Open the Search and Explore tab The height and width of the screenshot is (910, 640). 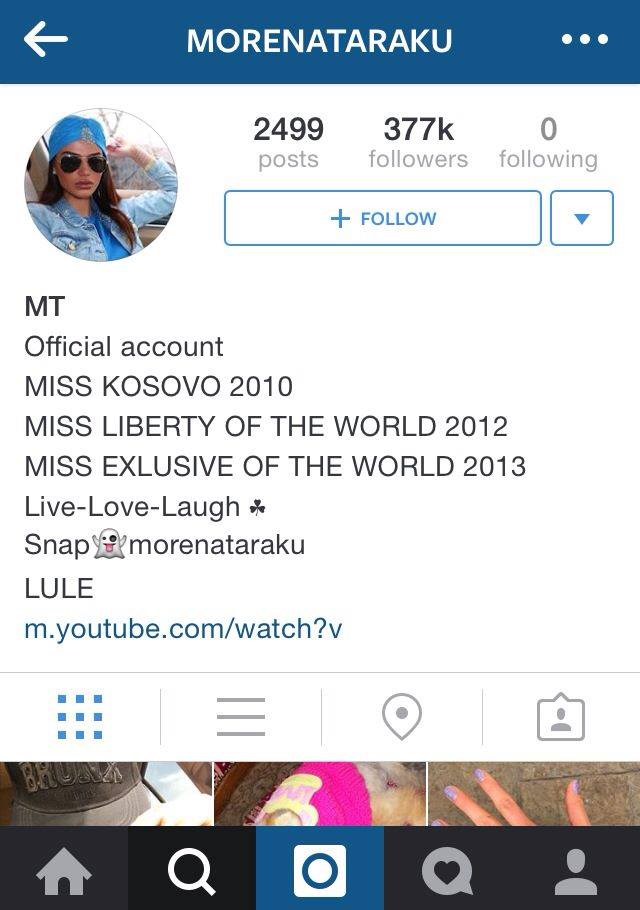192,869
